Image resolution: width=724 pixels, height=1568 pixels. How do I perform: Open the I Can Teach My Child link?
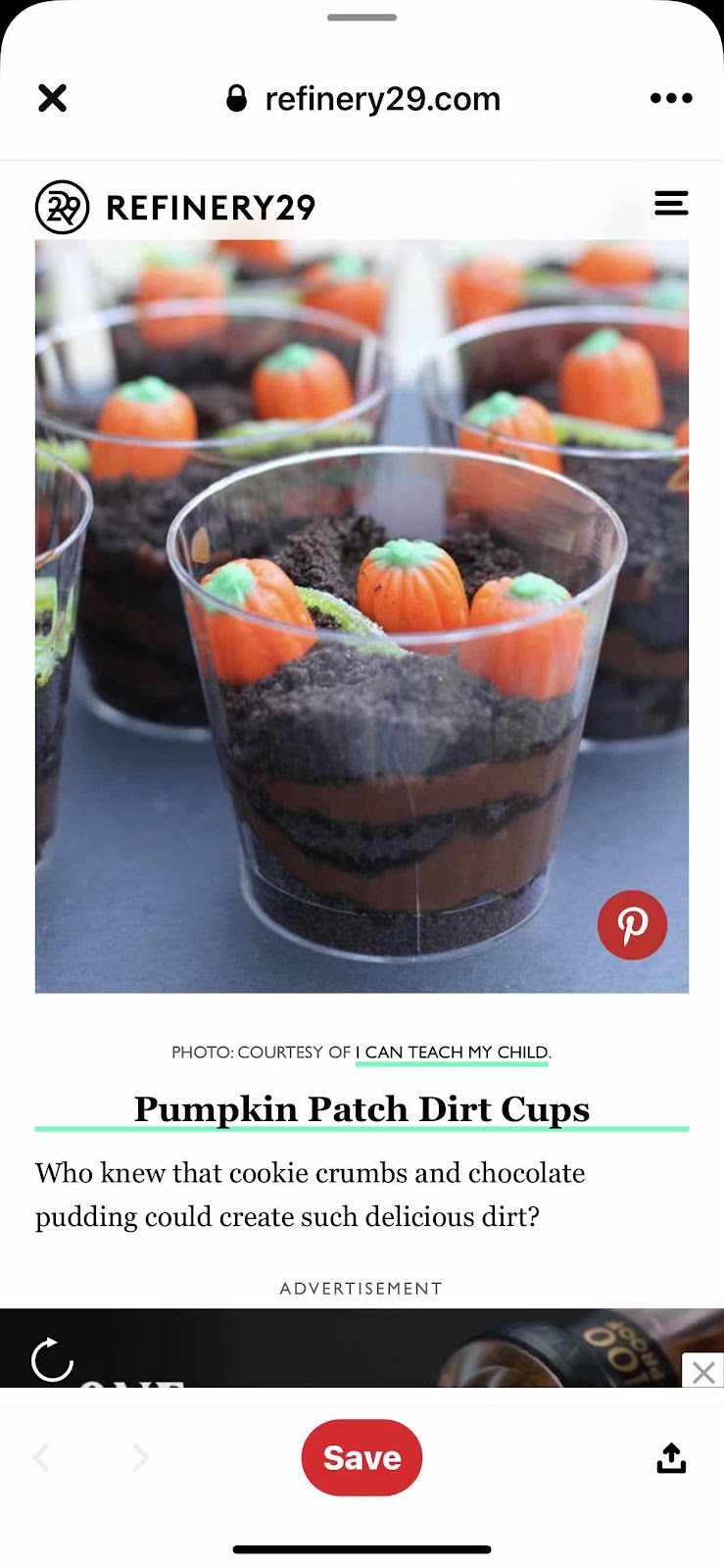pos(452,1053)
